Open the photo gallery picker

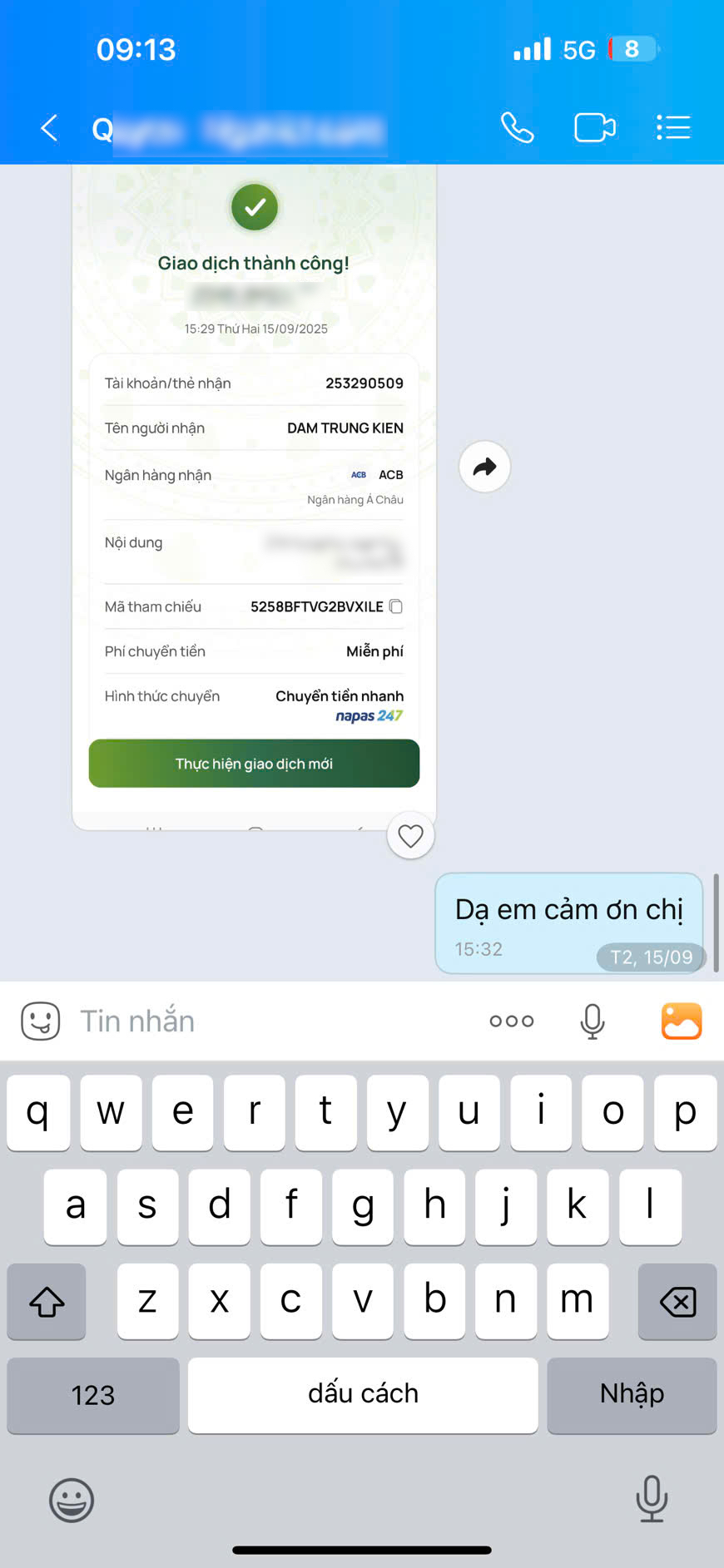click(682, 1021)
